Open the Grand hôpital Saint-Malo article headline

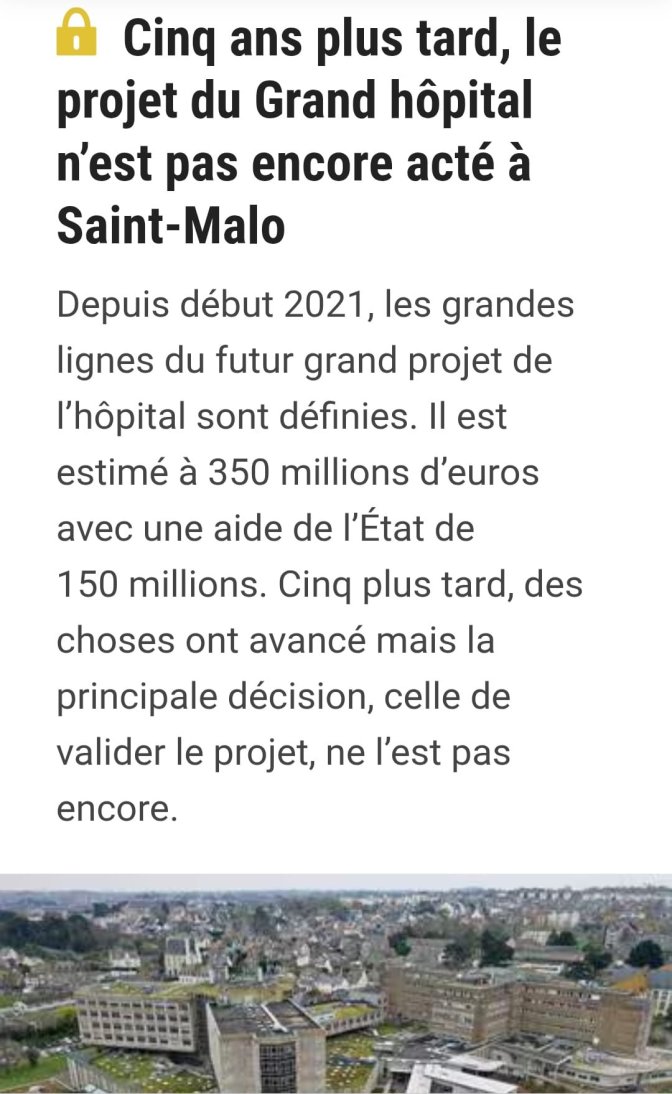(310, 132)
